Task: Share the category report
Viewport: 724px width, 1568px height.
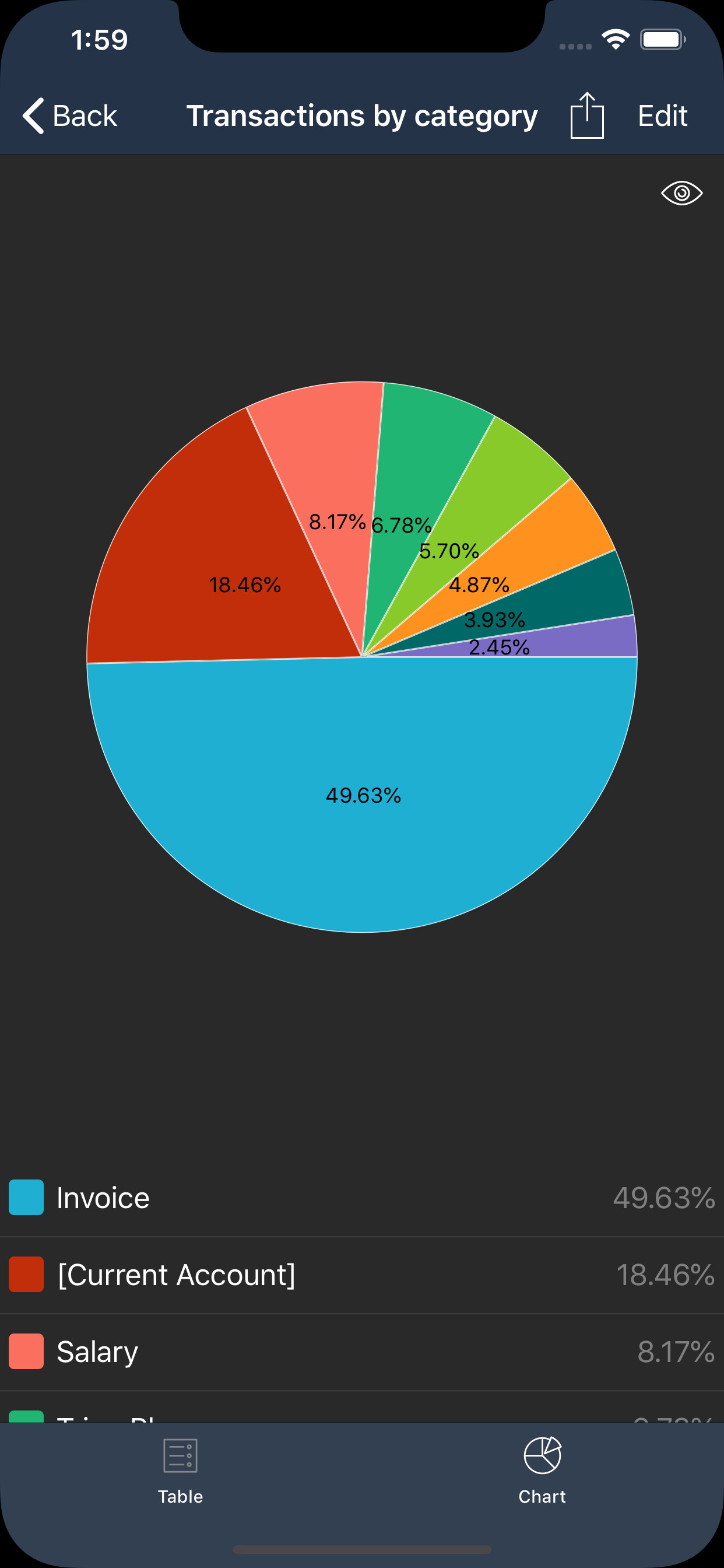Action: point(587,115)
